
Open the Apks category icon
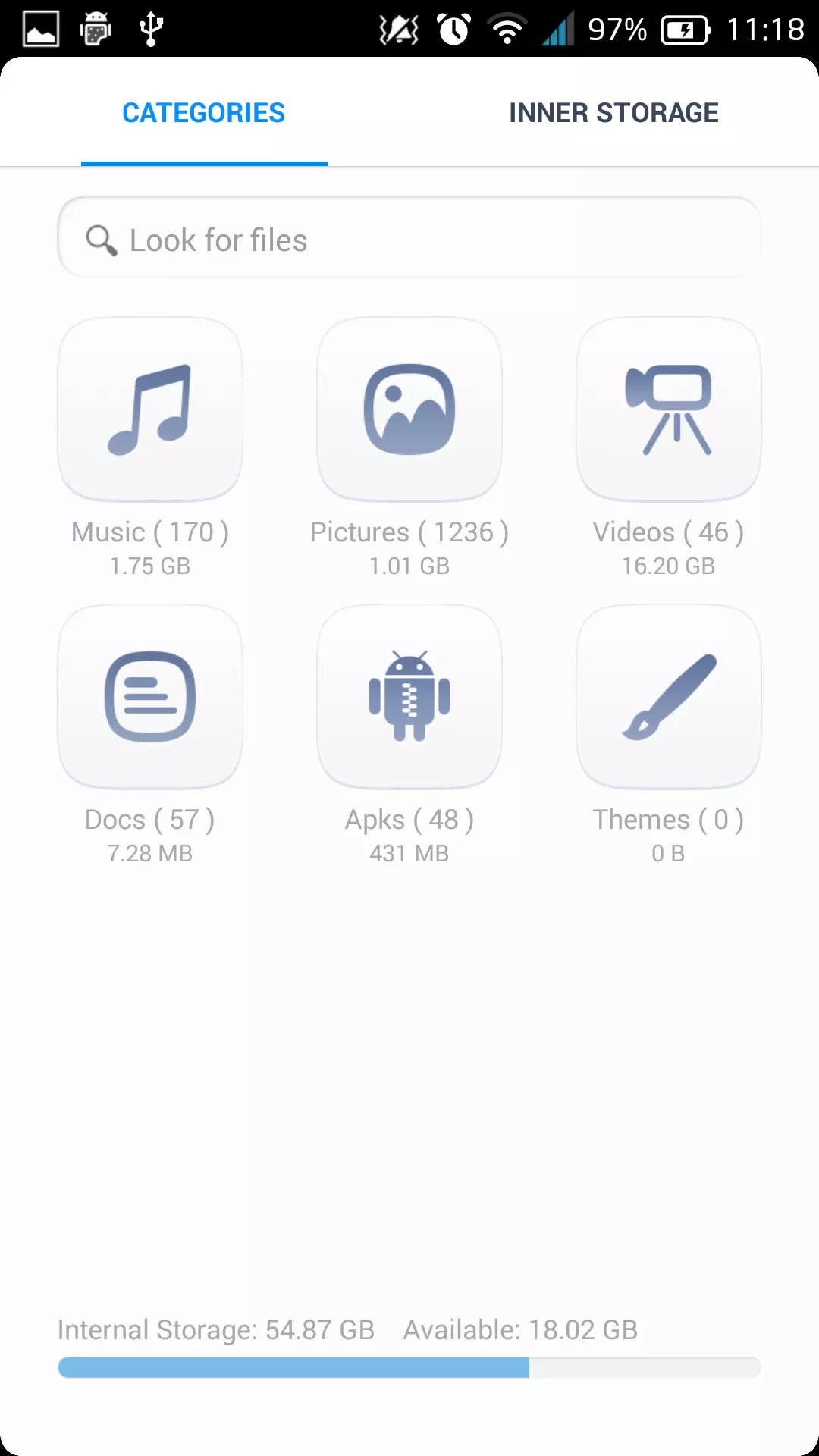(x=409, y=695)
